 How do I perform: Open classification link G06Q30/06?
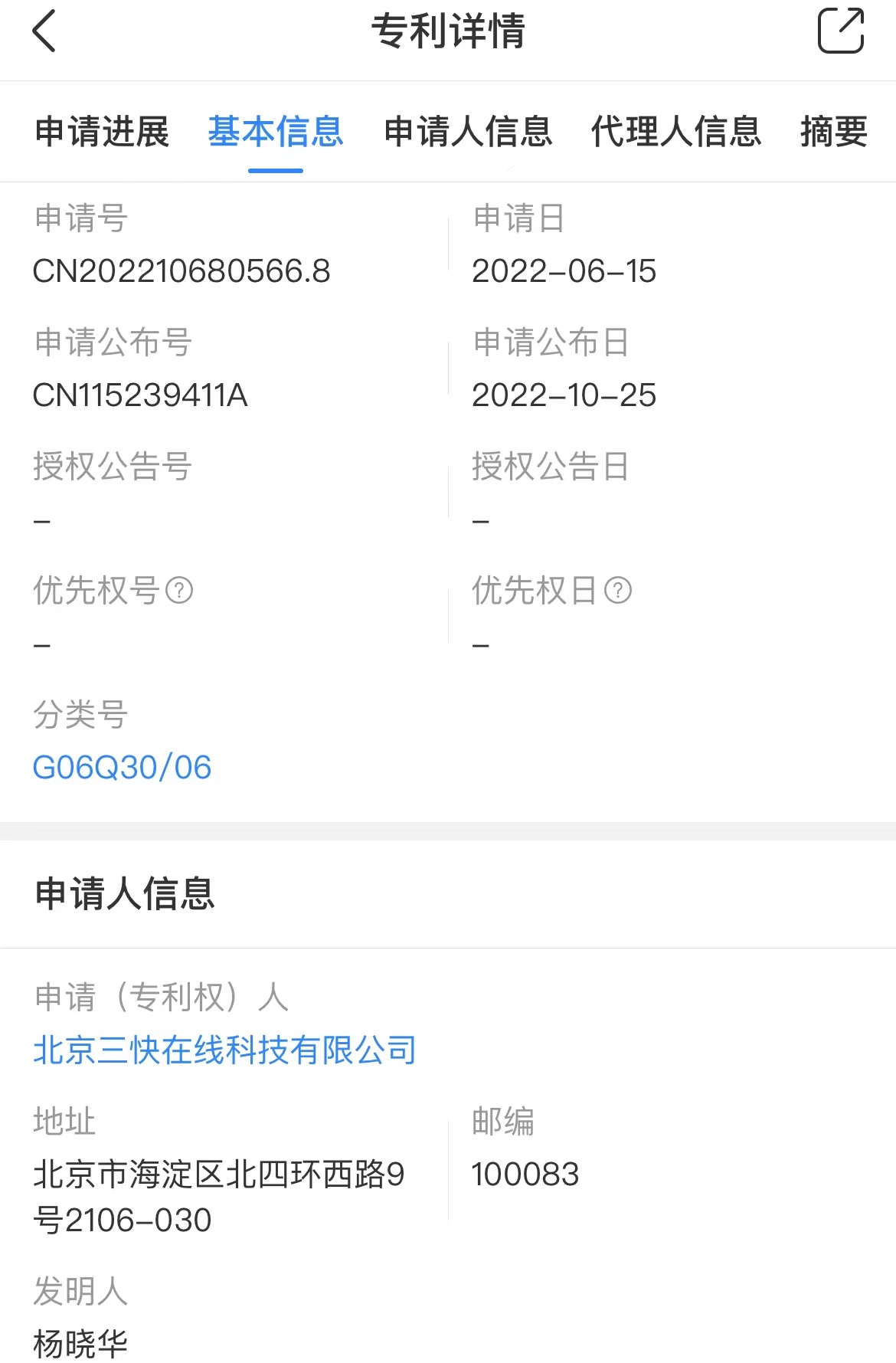123,768
